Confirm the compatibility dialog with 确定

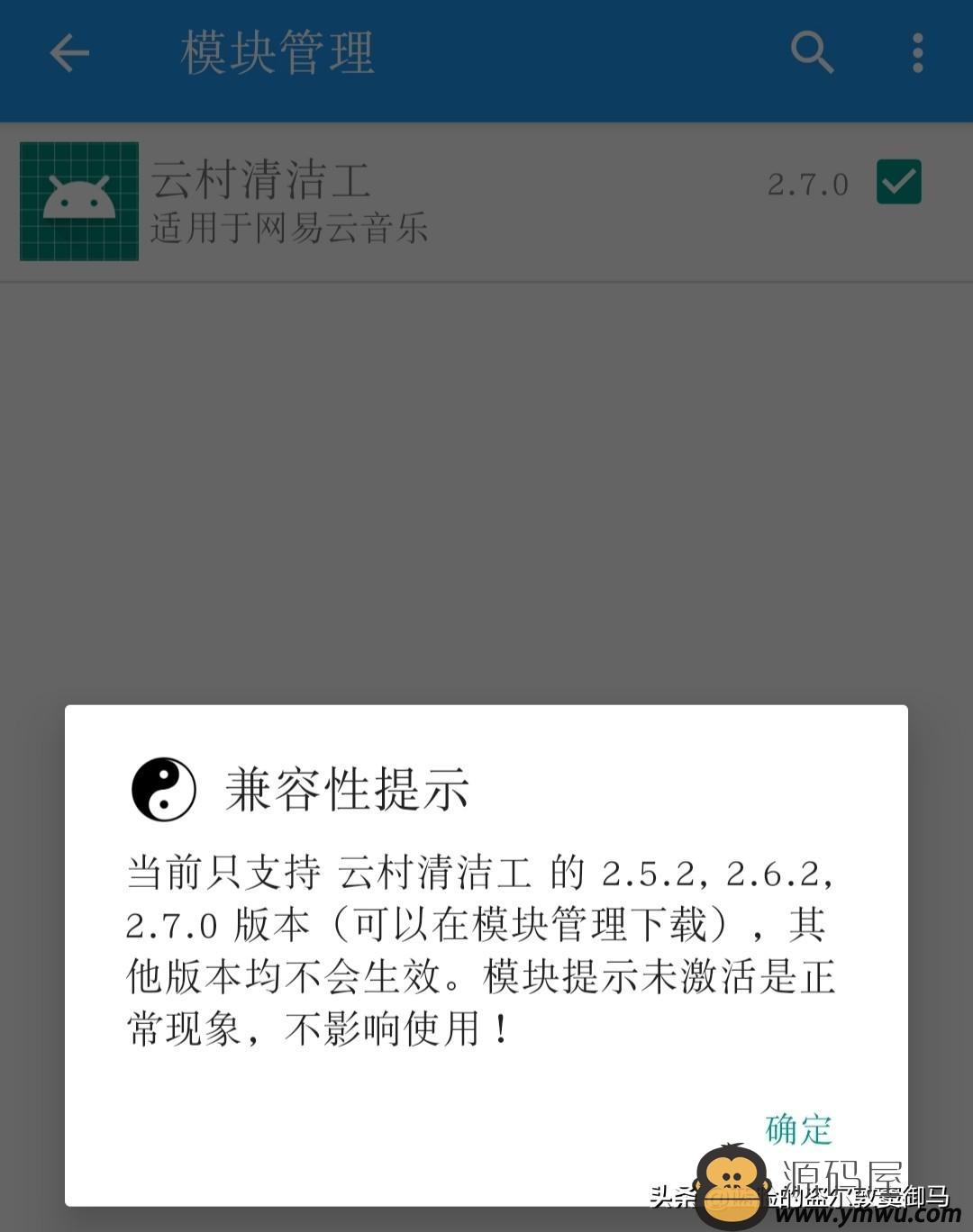(x=798, y=1128)
